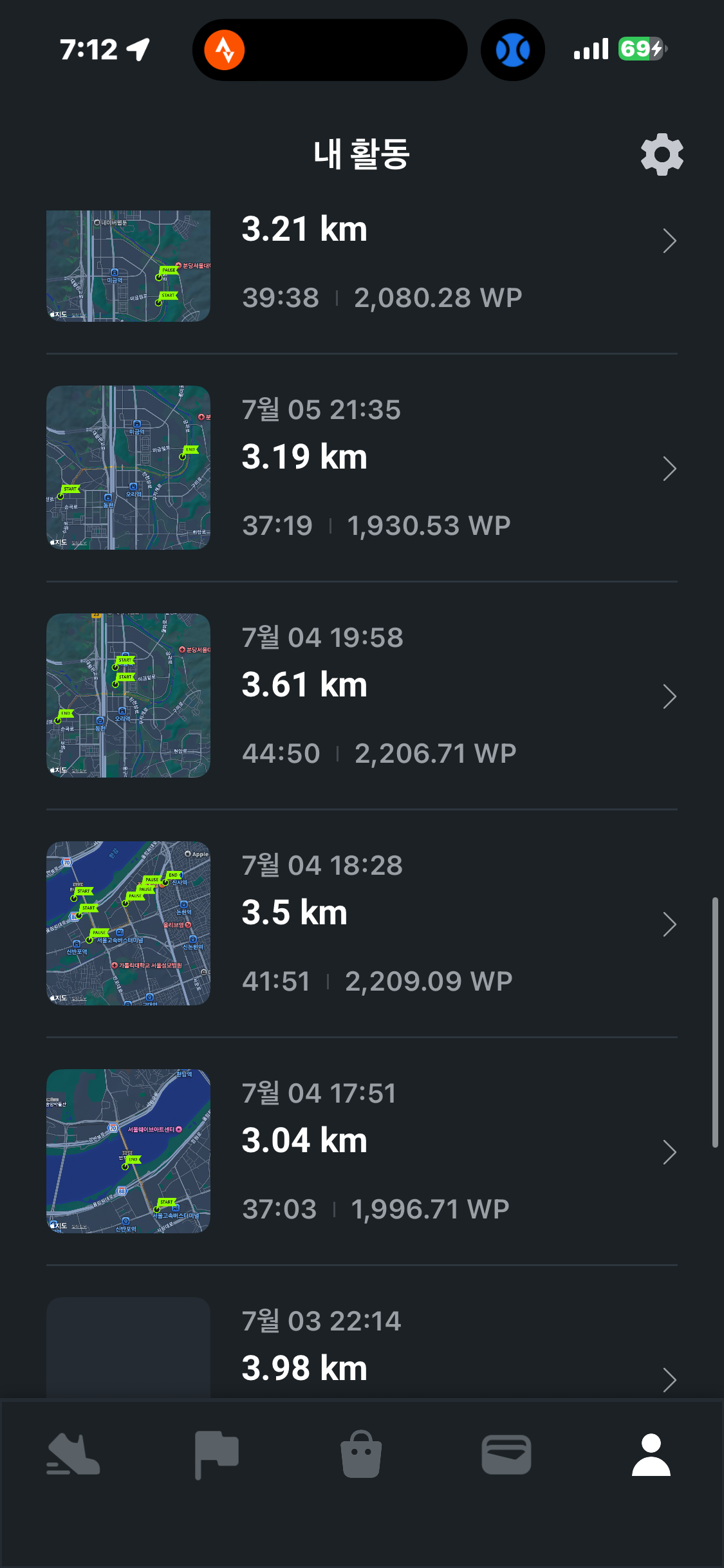This screenshot has width=724, height=1568.
Task: Tap the Strava icon in the Dynamic Island
Action: [x=225, y=50]
